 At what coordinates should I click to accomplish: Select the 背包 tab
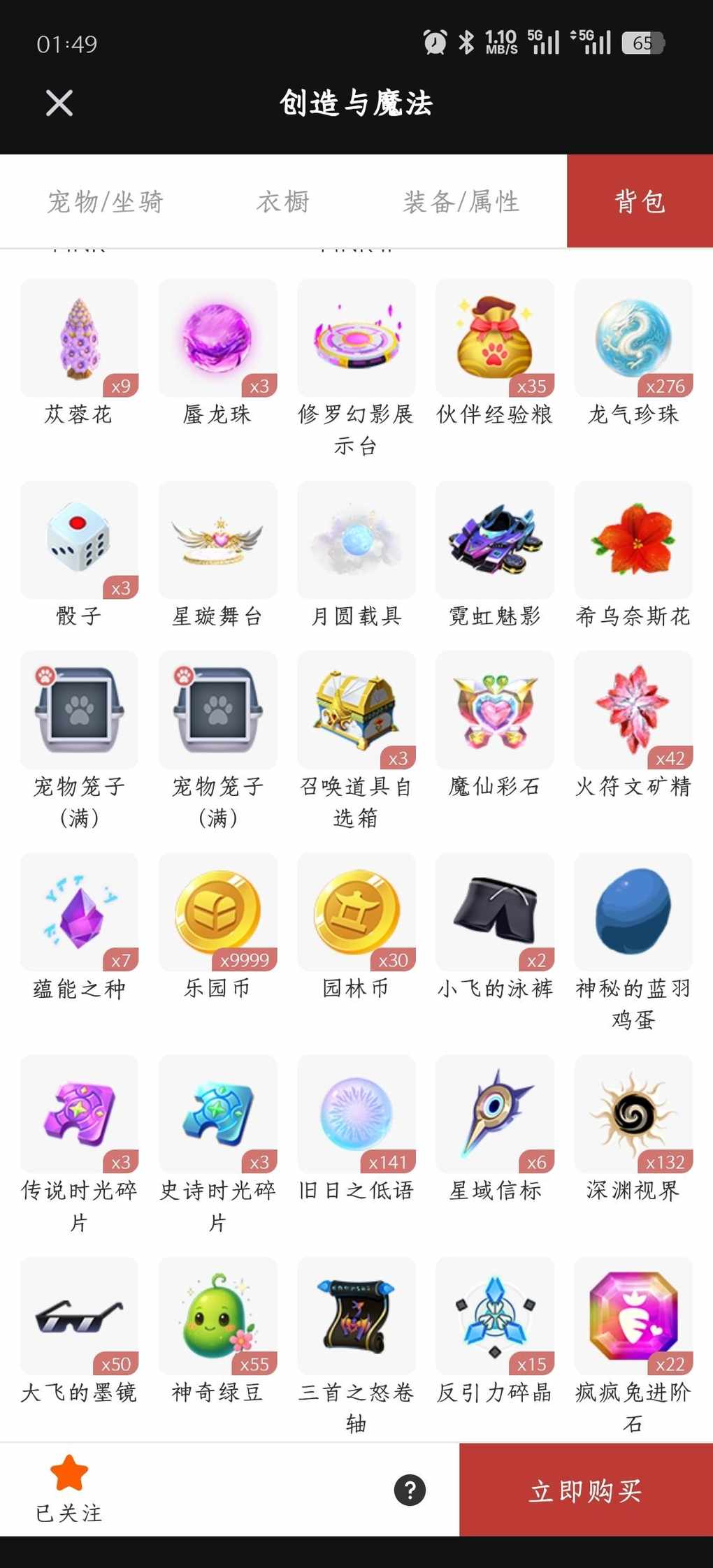coord(640,202)
